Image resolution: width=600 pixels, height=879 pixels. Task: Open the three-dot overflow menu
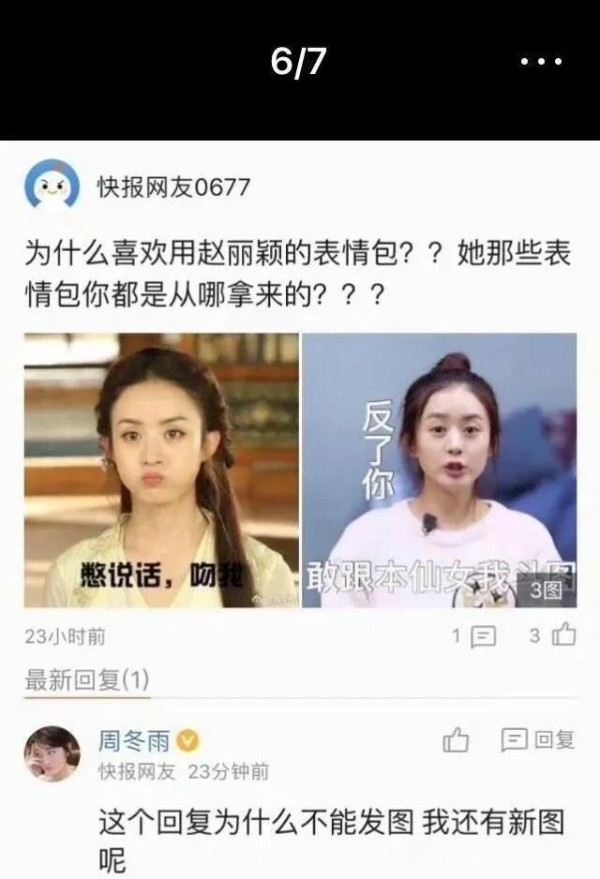[x=542, y=62]
